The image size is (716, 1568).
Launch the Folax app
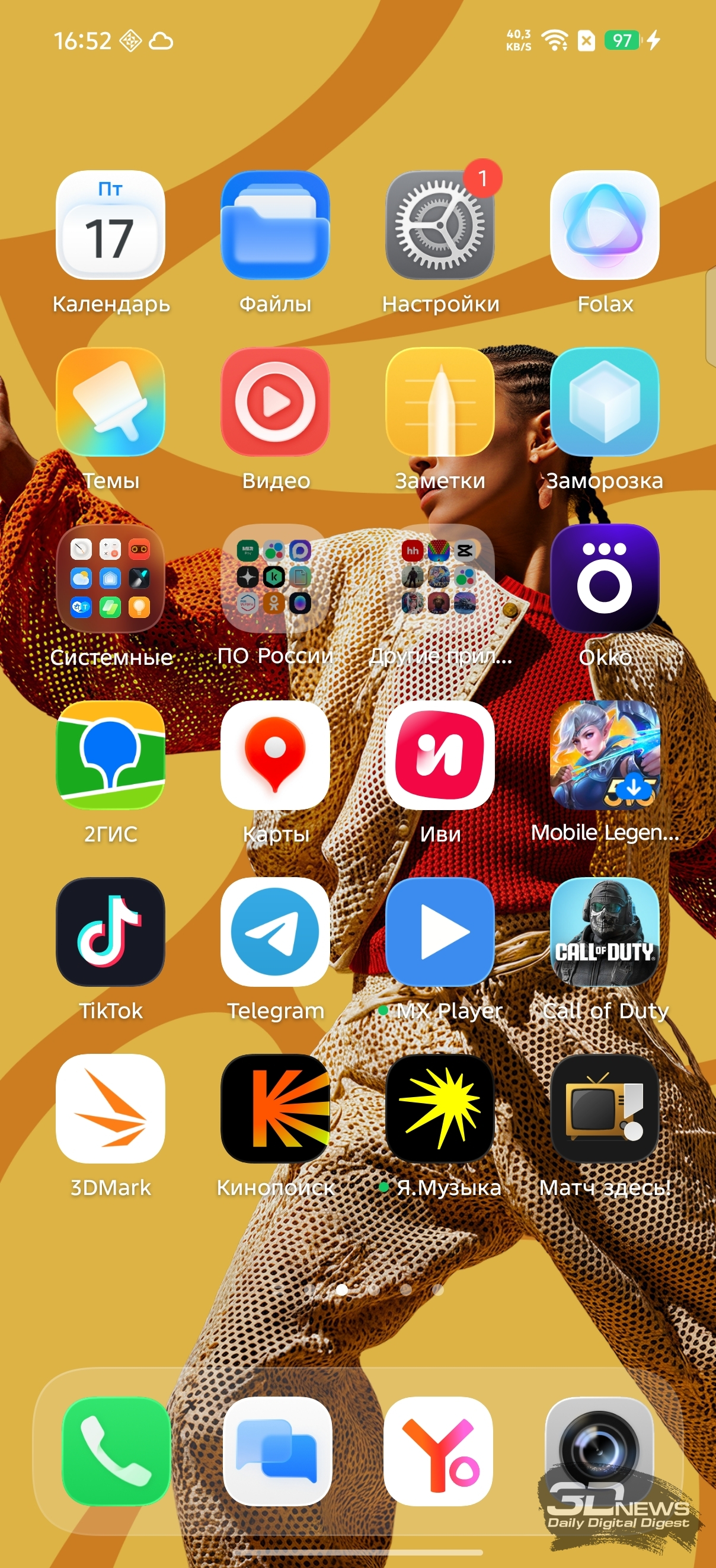coord(605,225)
